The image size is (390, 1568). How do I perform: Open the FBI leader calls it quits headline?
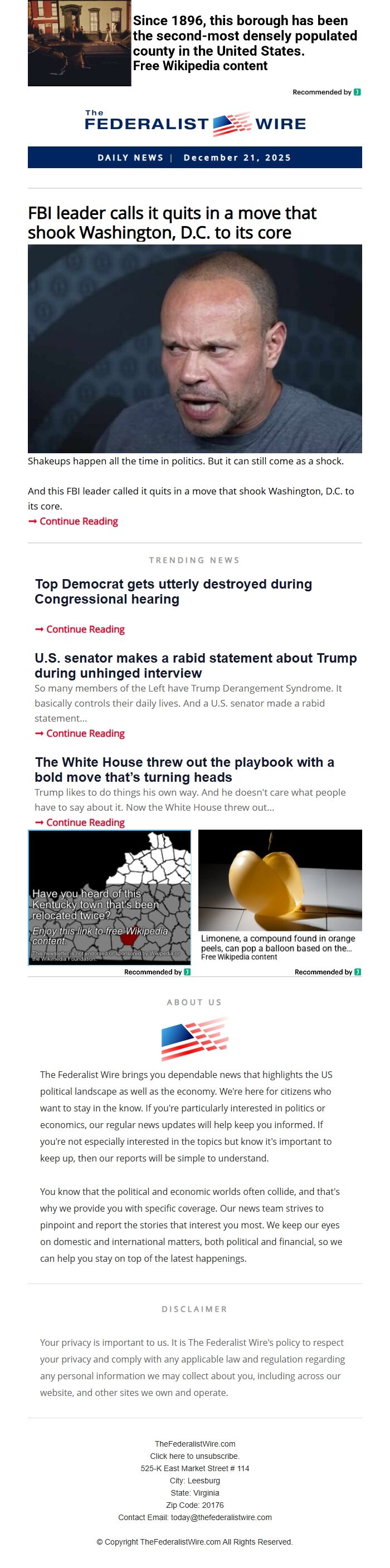172,223
